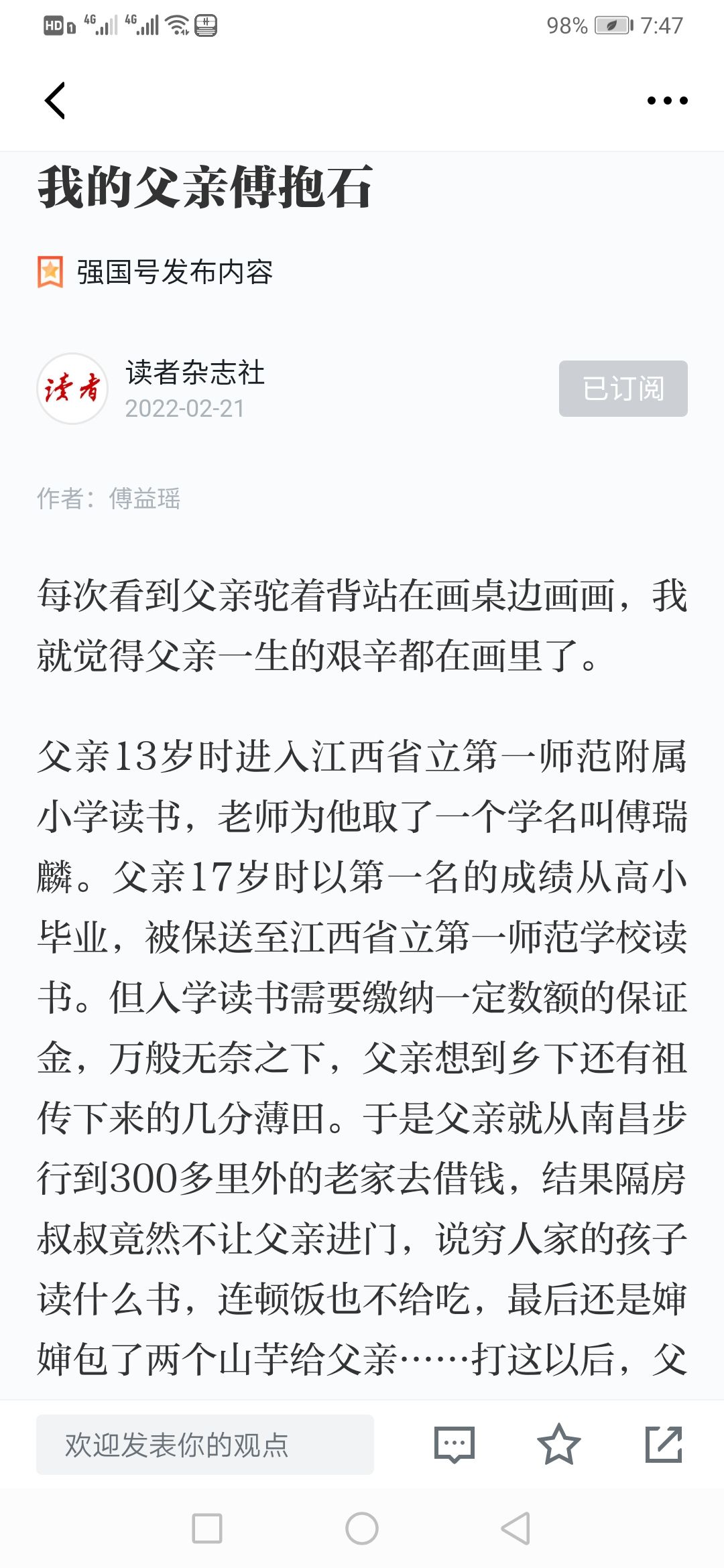Viewport: 724px width, 1568px height.
Task: Favorite this article with the star
Action: click(558, 1444)
